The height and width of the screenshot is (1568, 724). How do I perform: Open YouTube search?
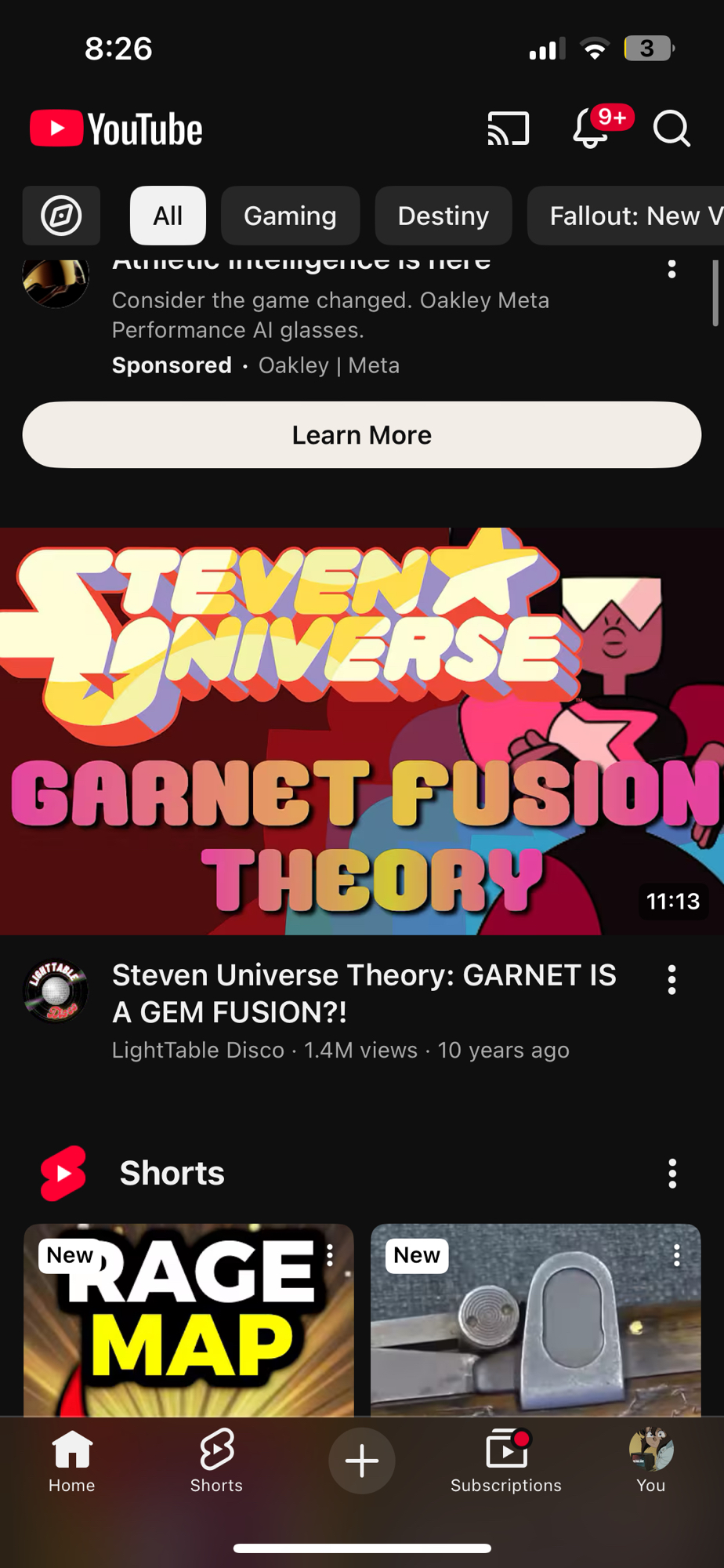click(672, 129)
